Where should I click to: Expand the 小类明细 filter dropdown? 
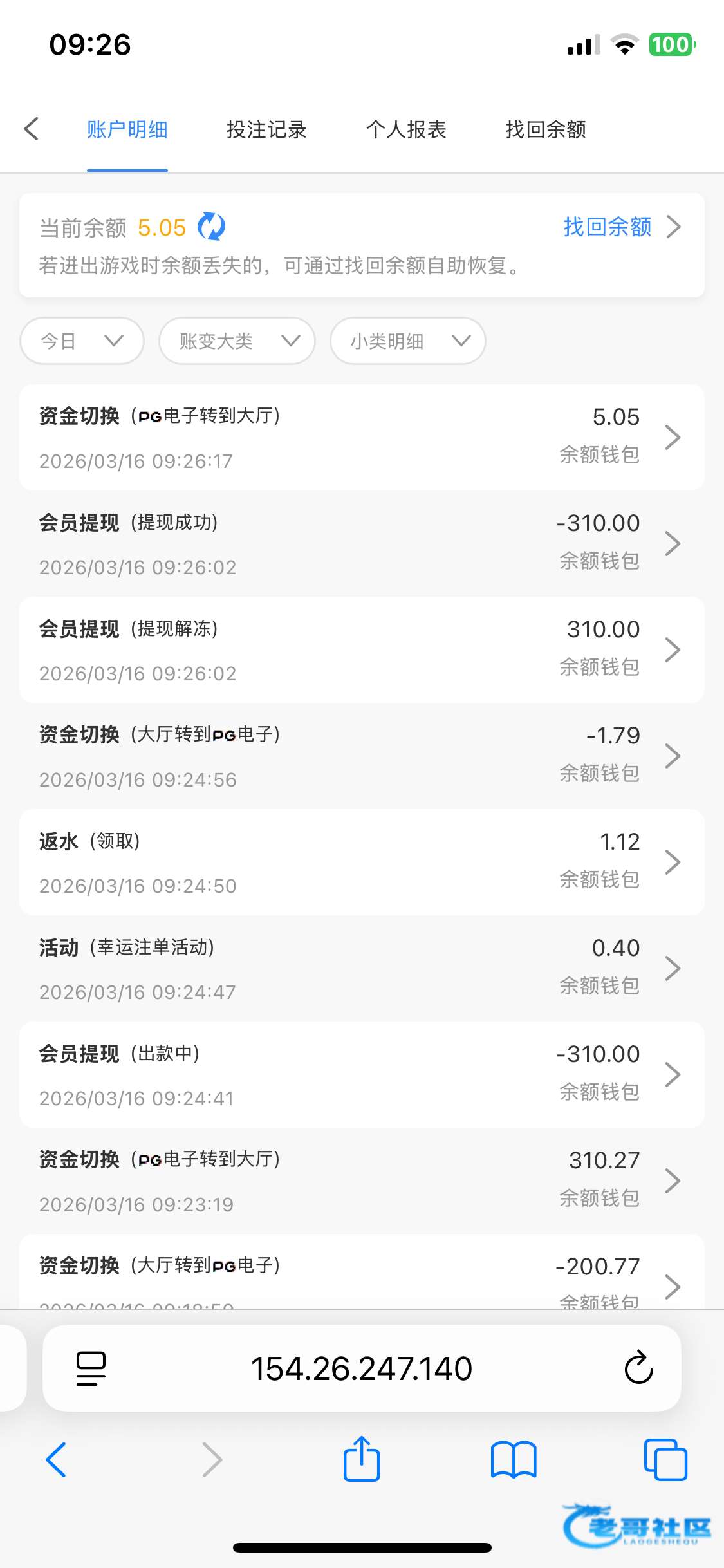pyautogui.click(x=408, y=341)
